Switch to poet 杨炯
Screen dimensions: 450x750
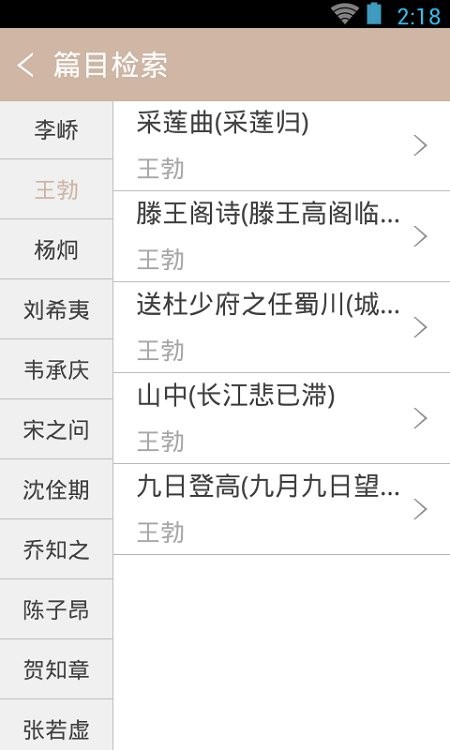(56, 249)
